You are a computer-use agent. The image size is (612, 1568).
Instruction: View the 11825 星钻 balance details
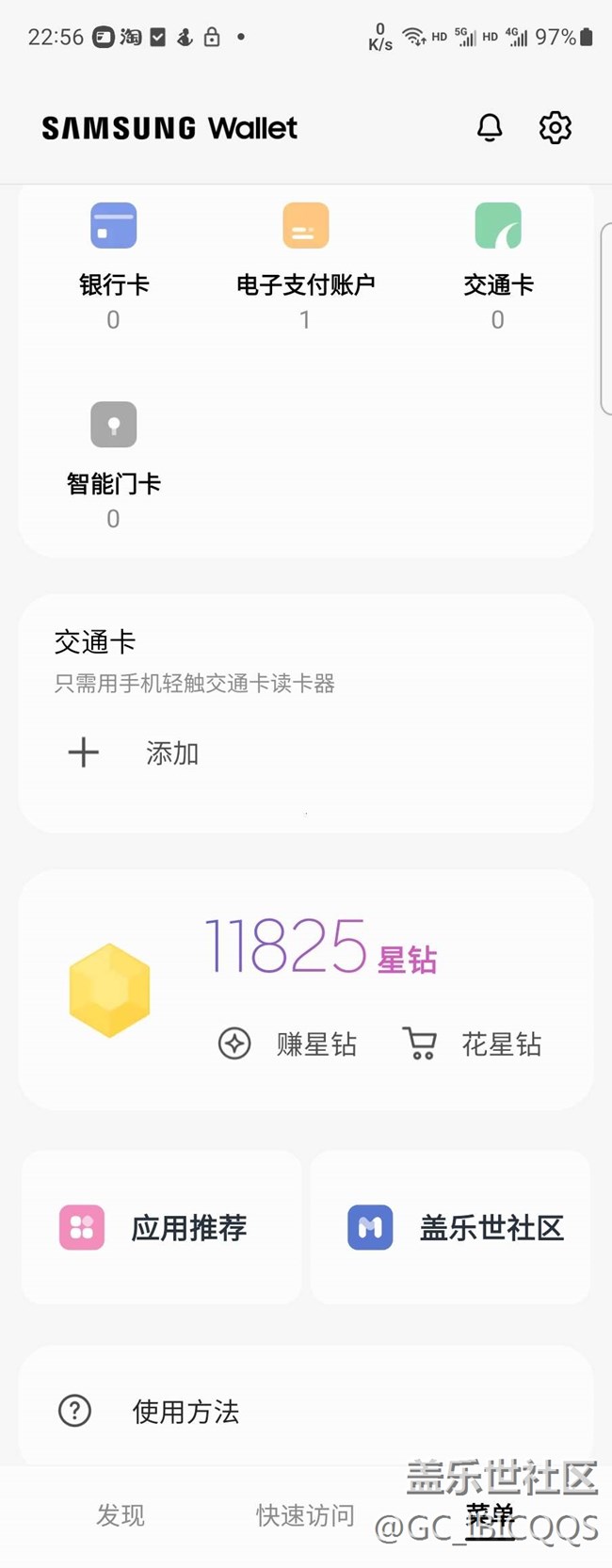coord(320,947)
